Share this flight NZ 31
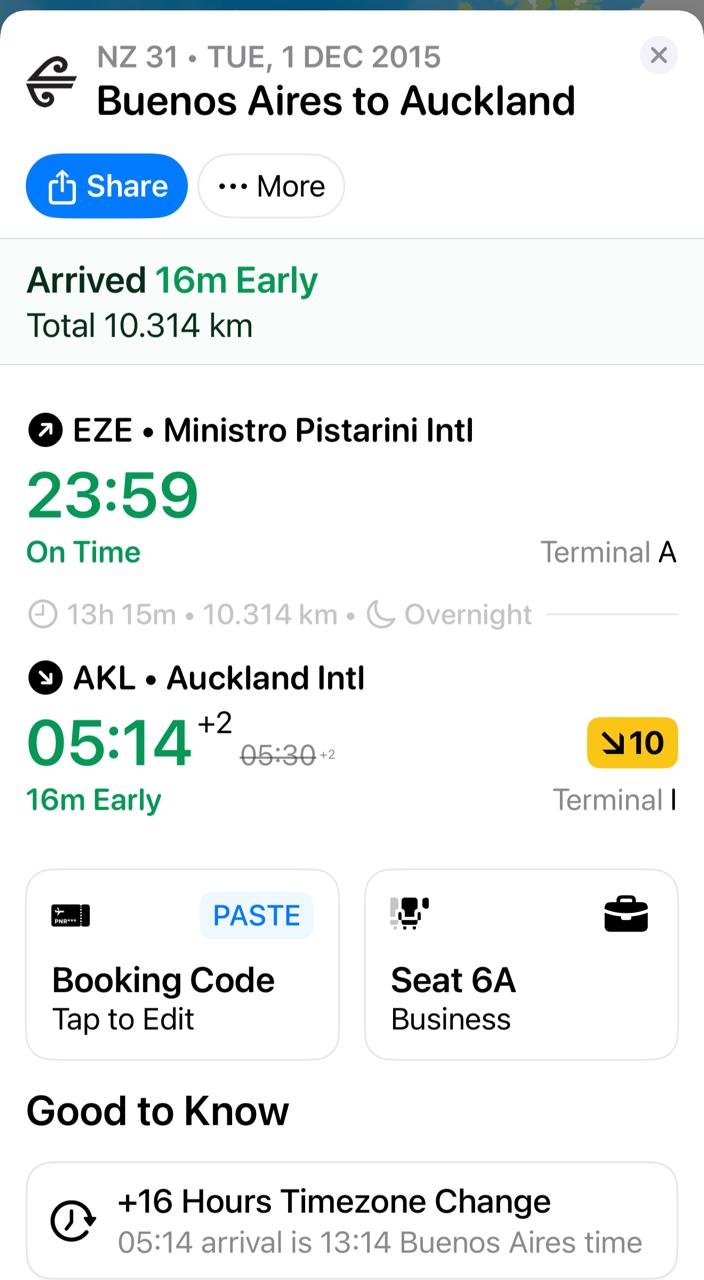704x1280 pixels. click(x=107, y=186)
